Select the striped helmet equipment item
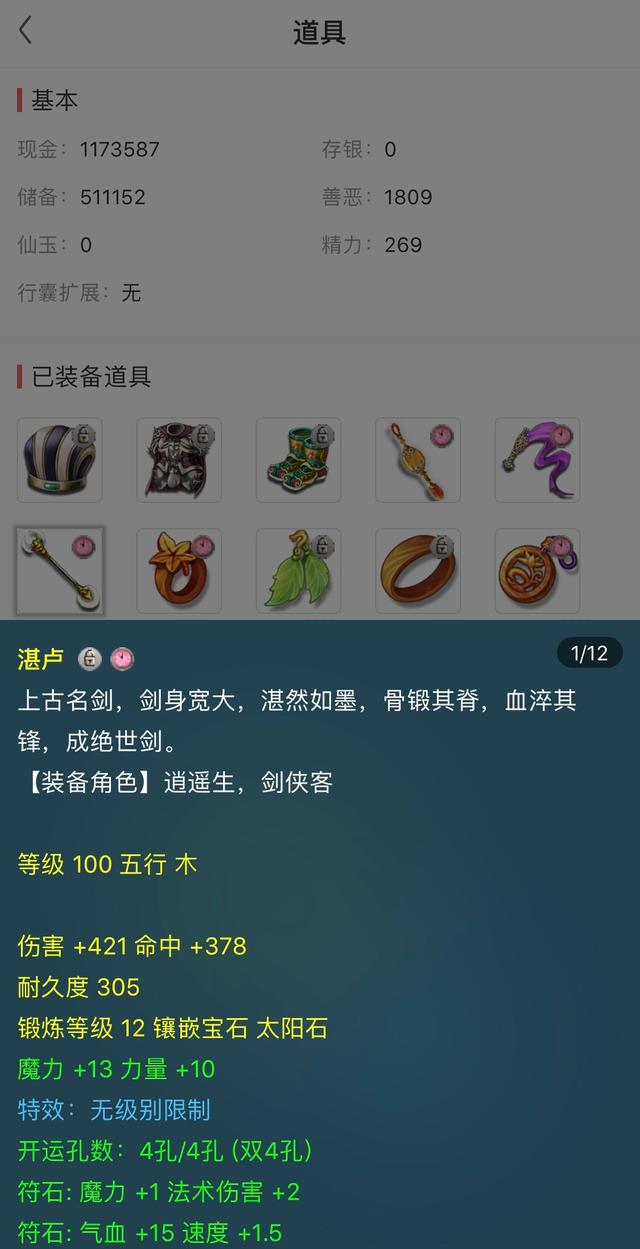This screenshot has height=1249, width=640. click(x=59, y=460)
